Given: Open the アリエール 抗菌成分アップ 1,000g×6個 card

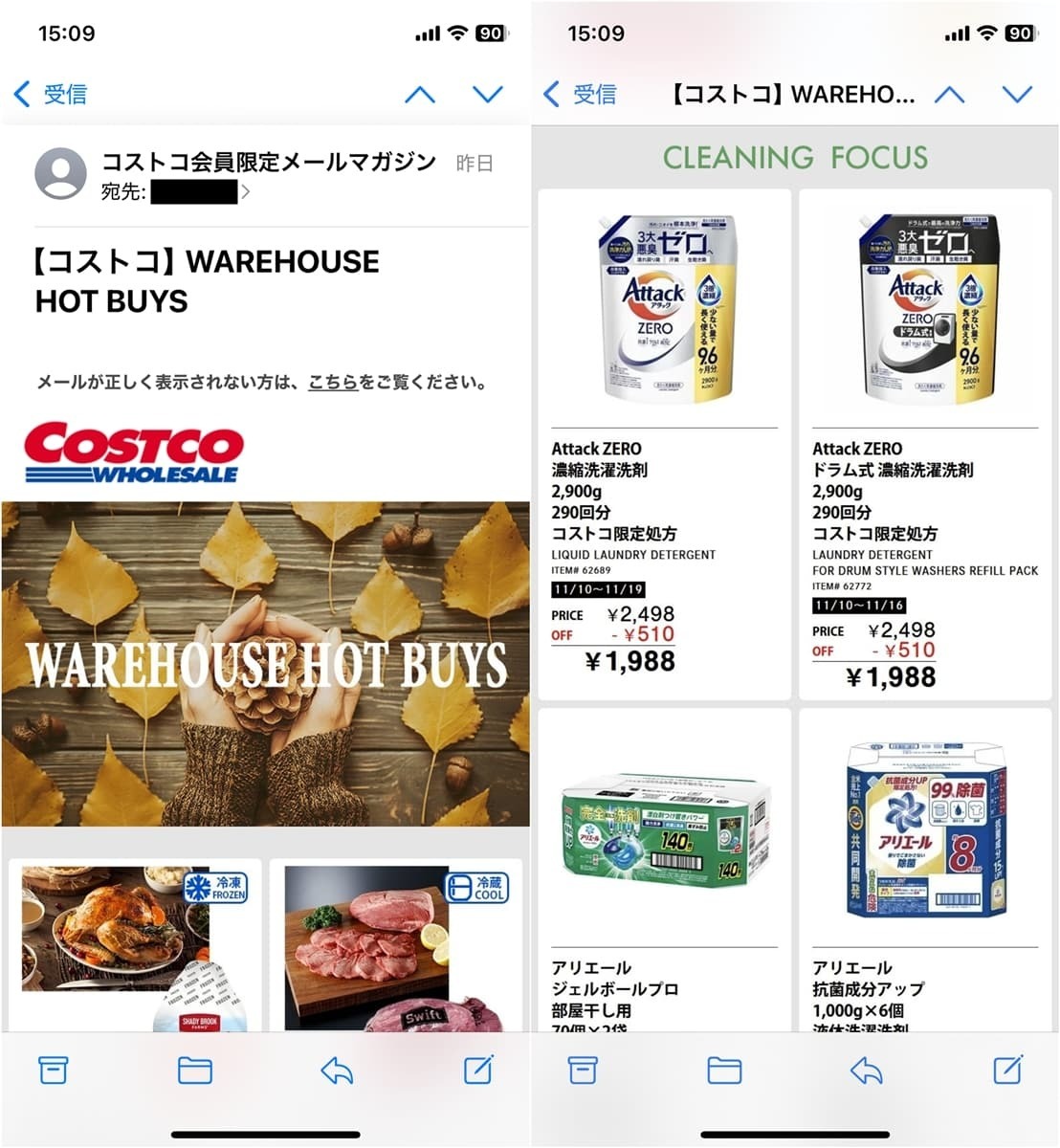Looking at the screenshot, I should (x=925, y=871).
